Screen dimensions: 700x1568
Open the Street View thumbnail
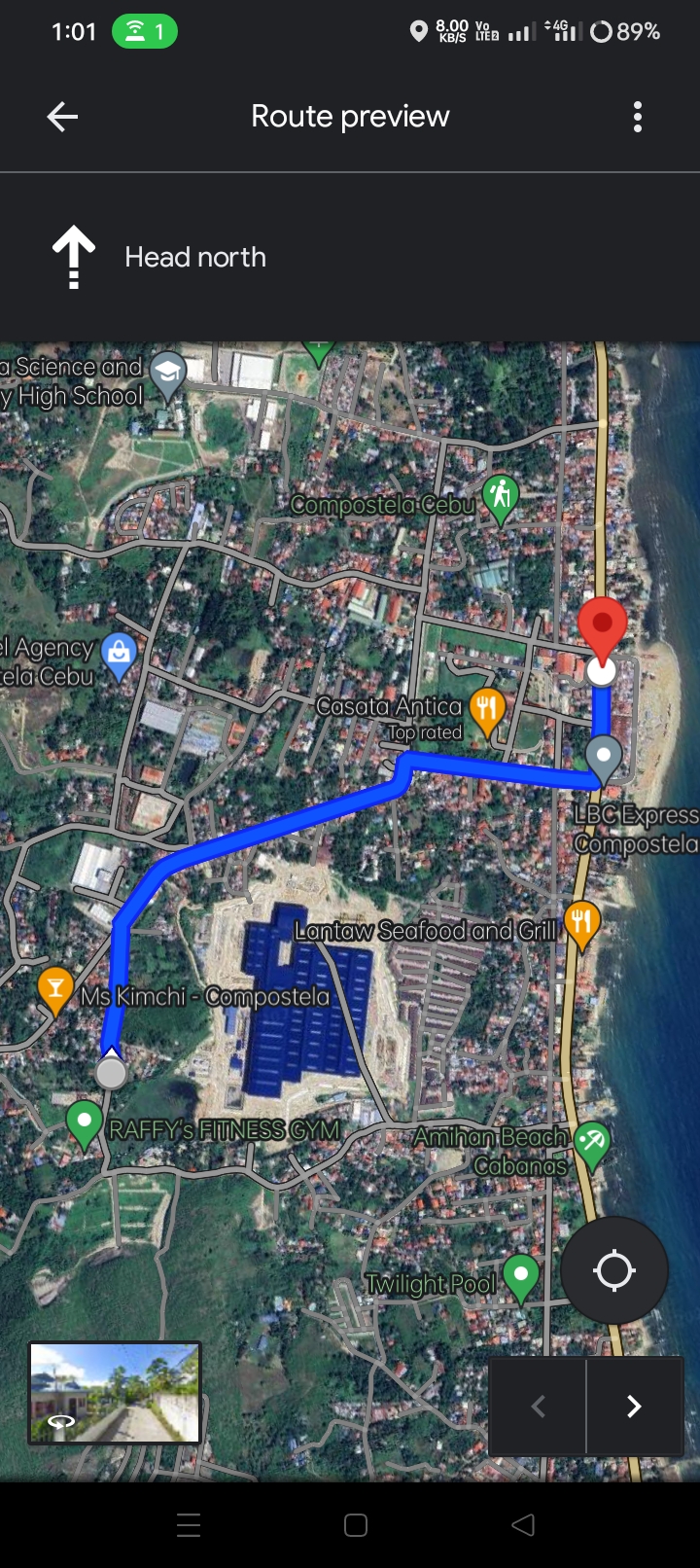115,1392
